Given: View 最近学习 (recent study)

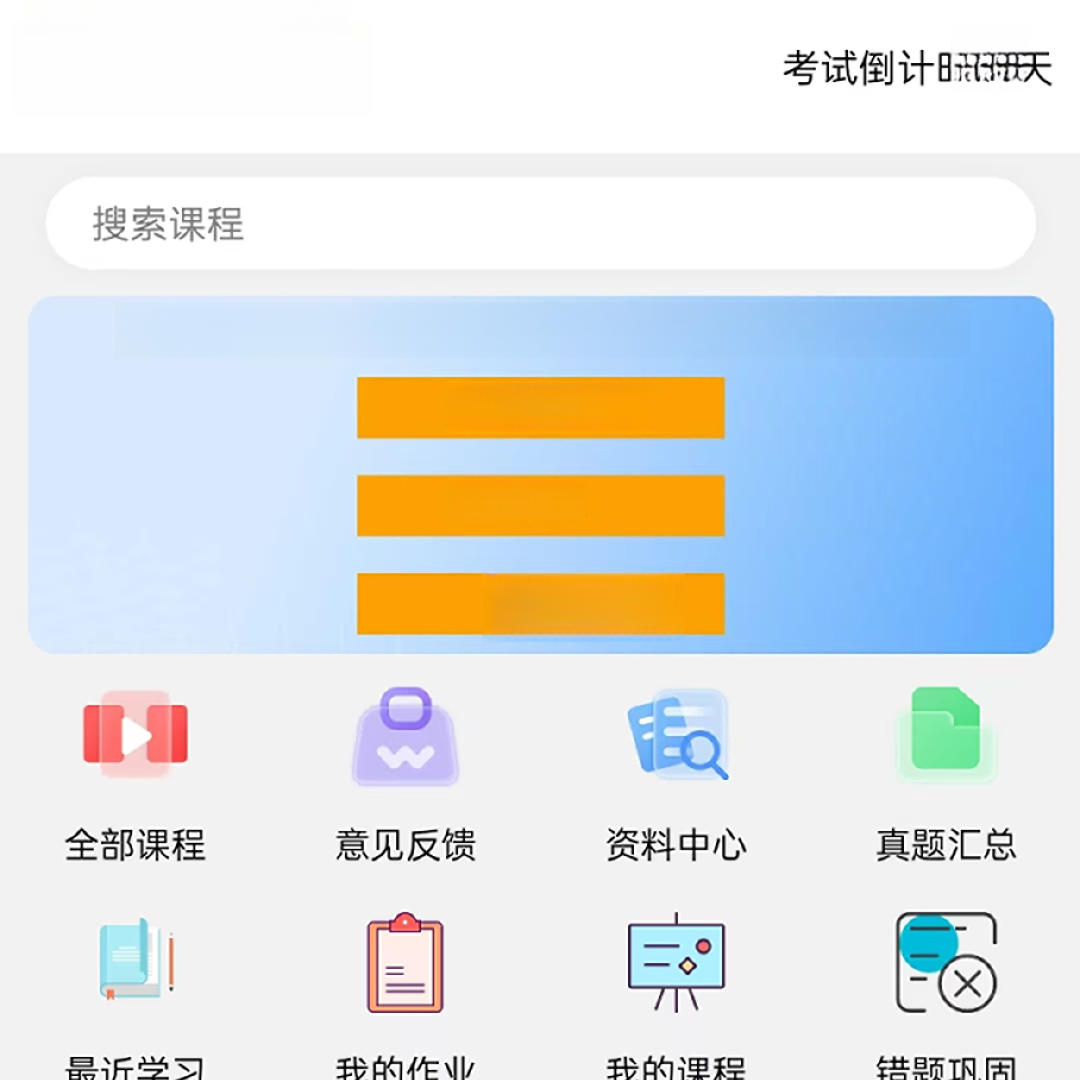Looking at the screenshot, I should 135,962.
